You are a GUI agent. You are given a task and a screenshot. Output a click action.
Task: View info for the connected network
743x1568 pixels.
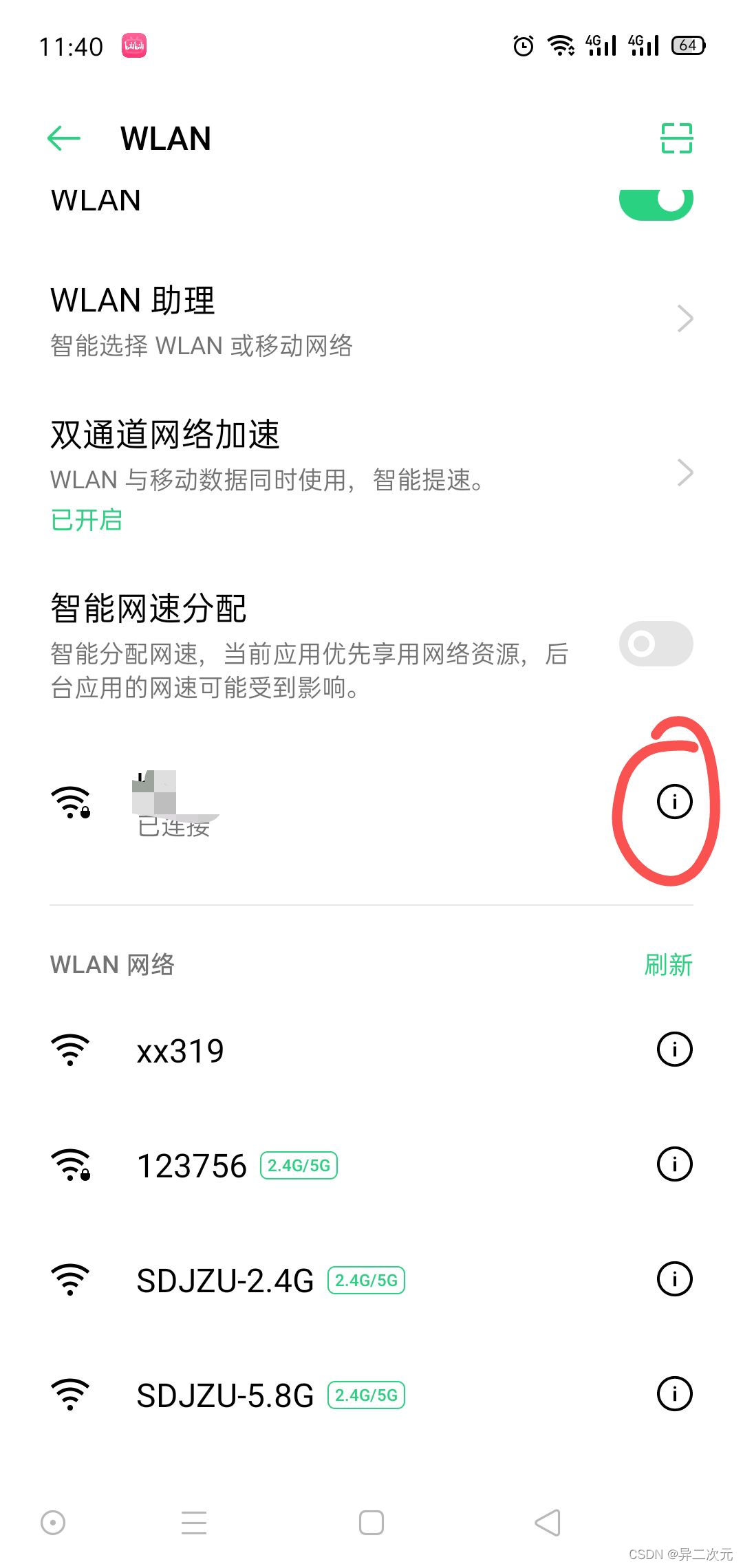point(674,801)
